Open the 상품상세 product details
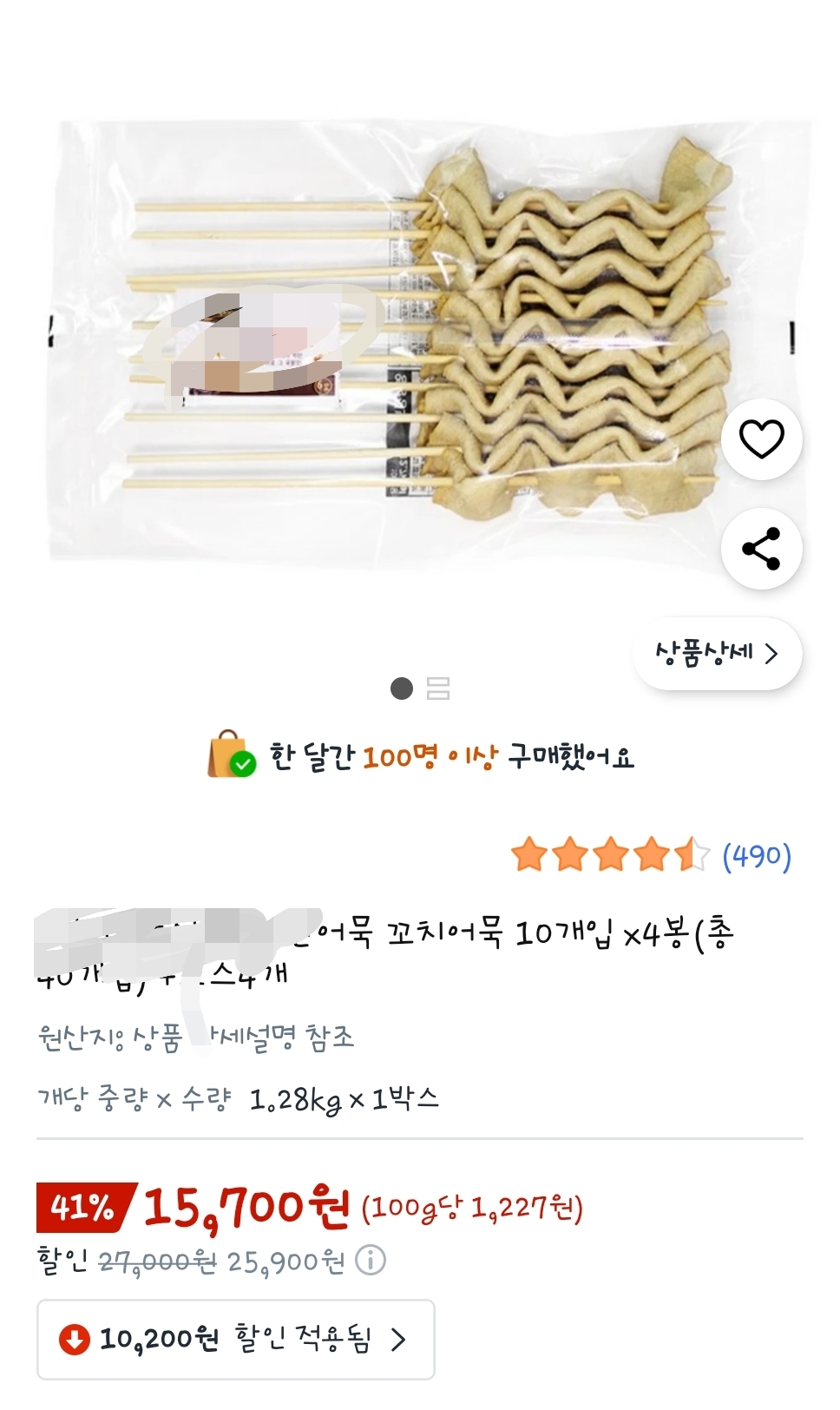The height and width of the screenshot is (1410, 840). pos(717,654)
